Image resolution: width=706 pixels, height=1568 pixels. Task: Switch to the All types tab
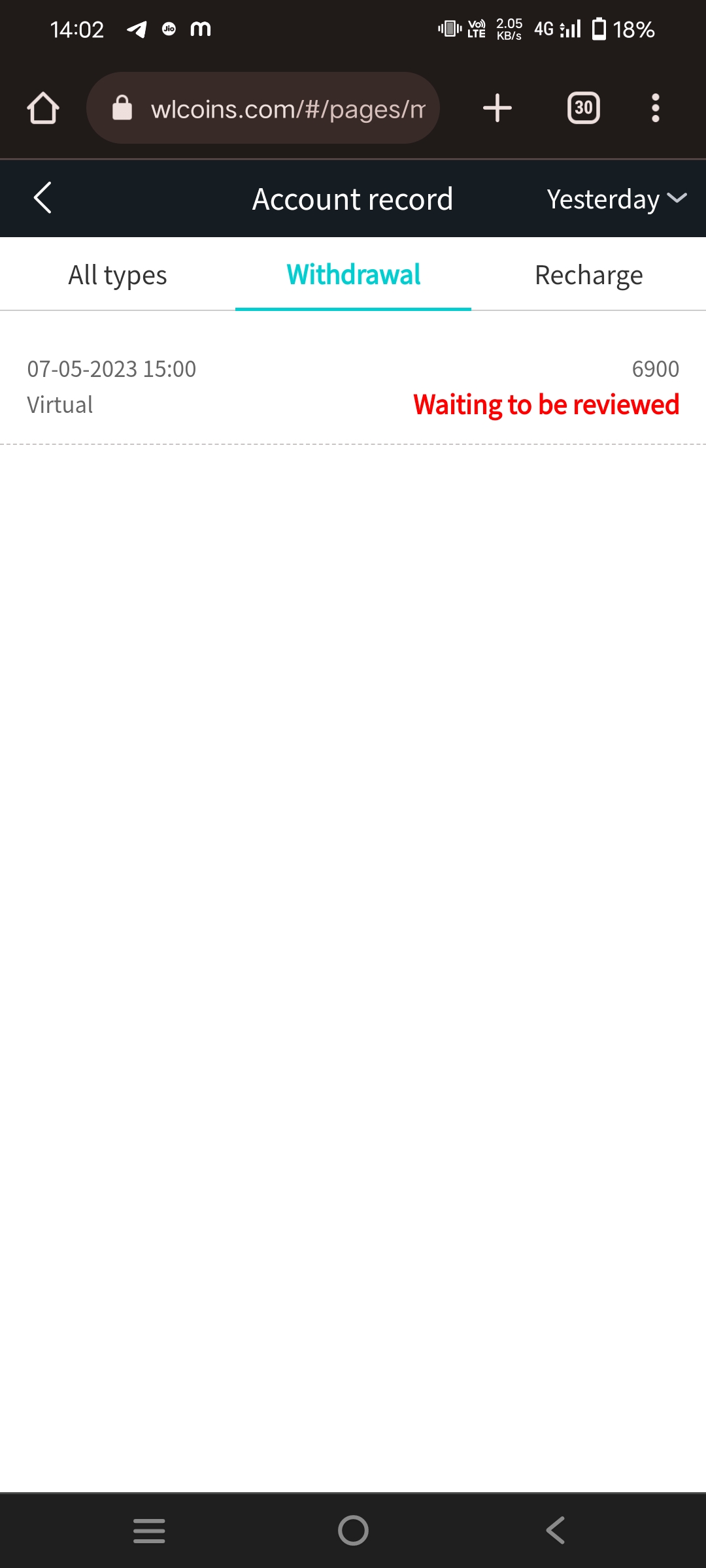(118, 275)
